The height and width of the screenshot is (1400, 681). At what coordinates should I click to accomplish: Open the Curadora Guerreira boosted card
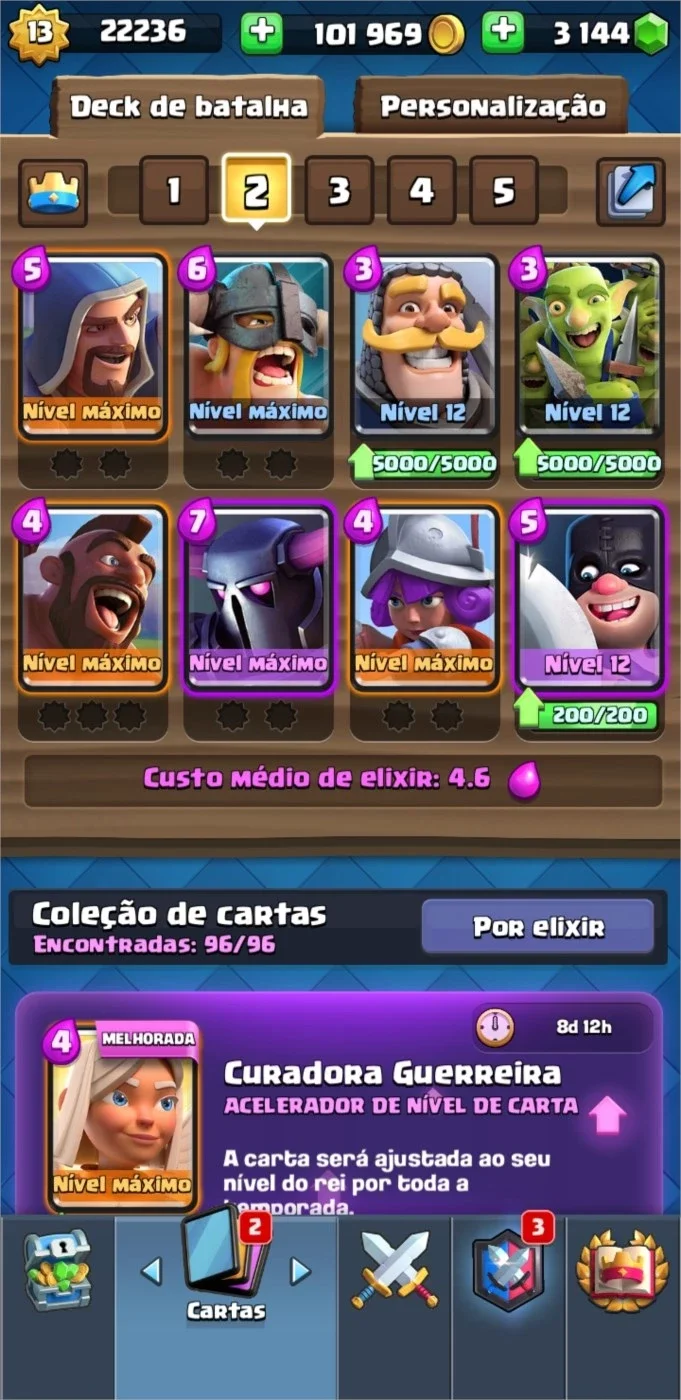pyautogui.click(x=120, y=1117)
